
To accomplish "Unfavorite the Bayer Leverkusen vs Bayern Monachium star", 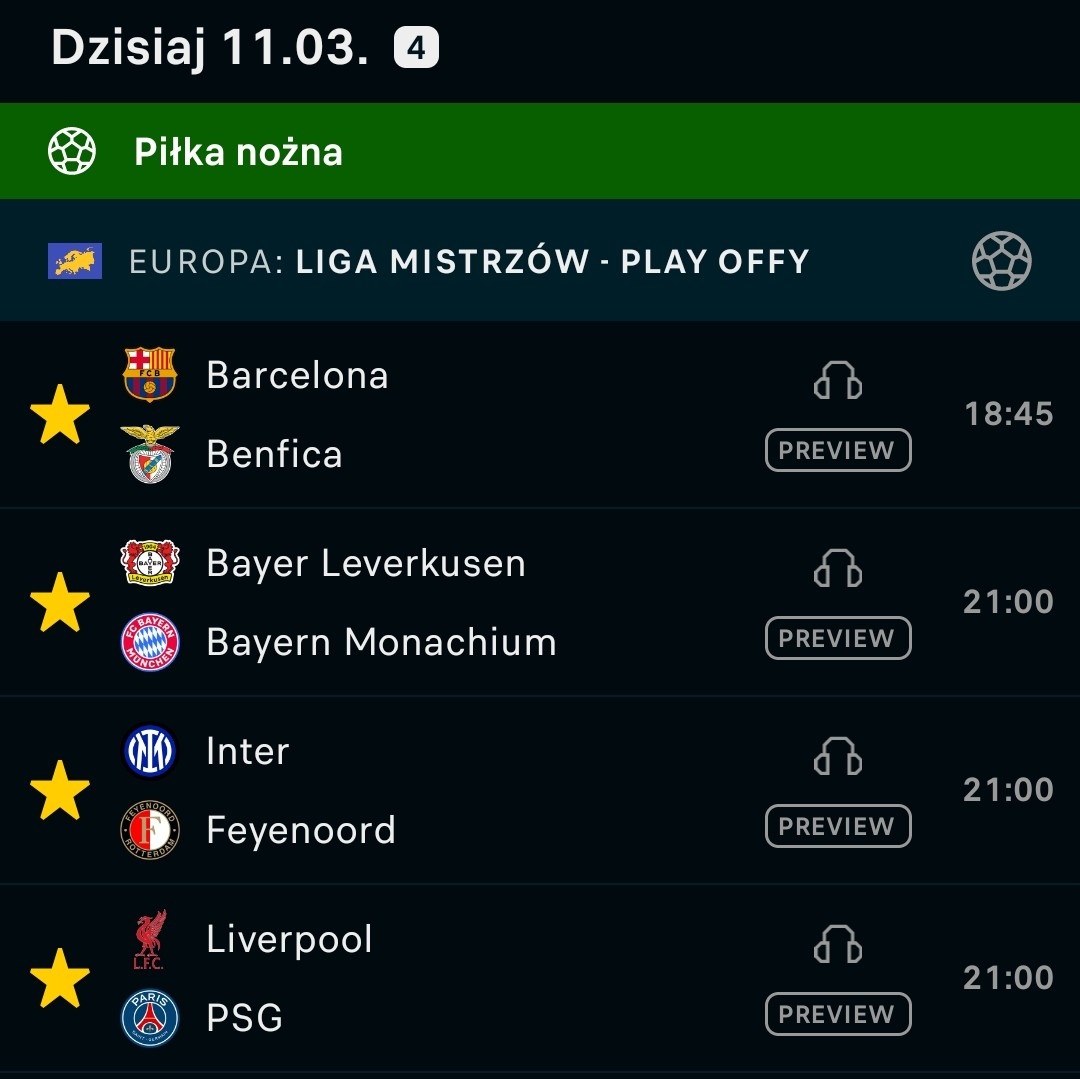I will [60, 603].
